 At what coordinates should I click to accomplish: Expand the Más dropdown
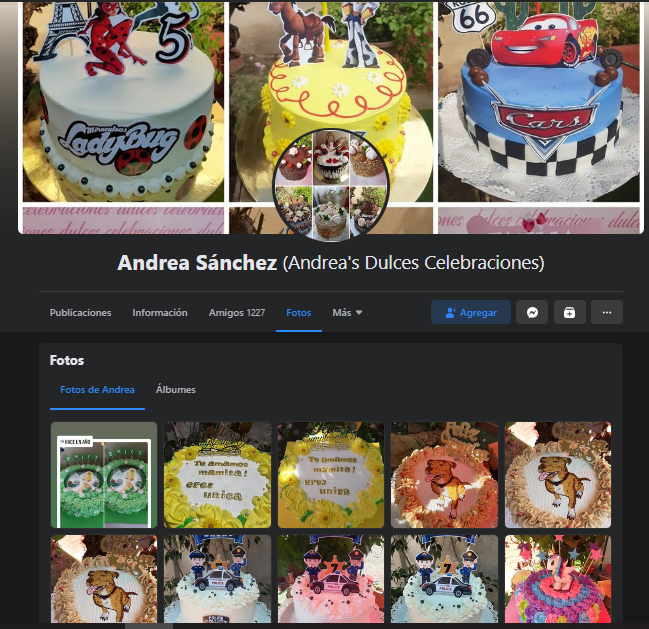pos(347,312)
